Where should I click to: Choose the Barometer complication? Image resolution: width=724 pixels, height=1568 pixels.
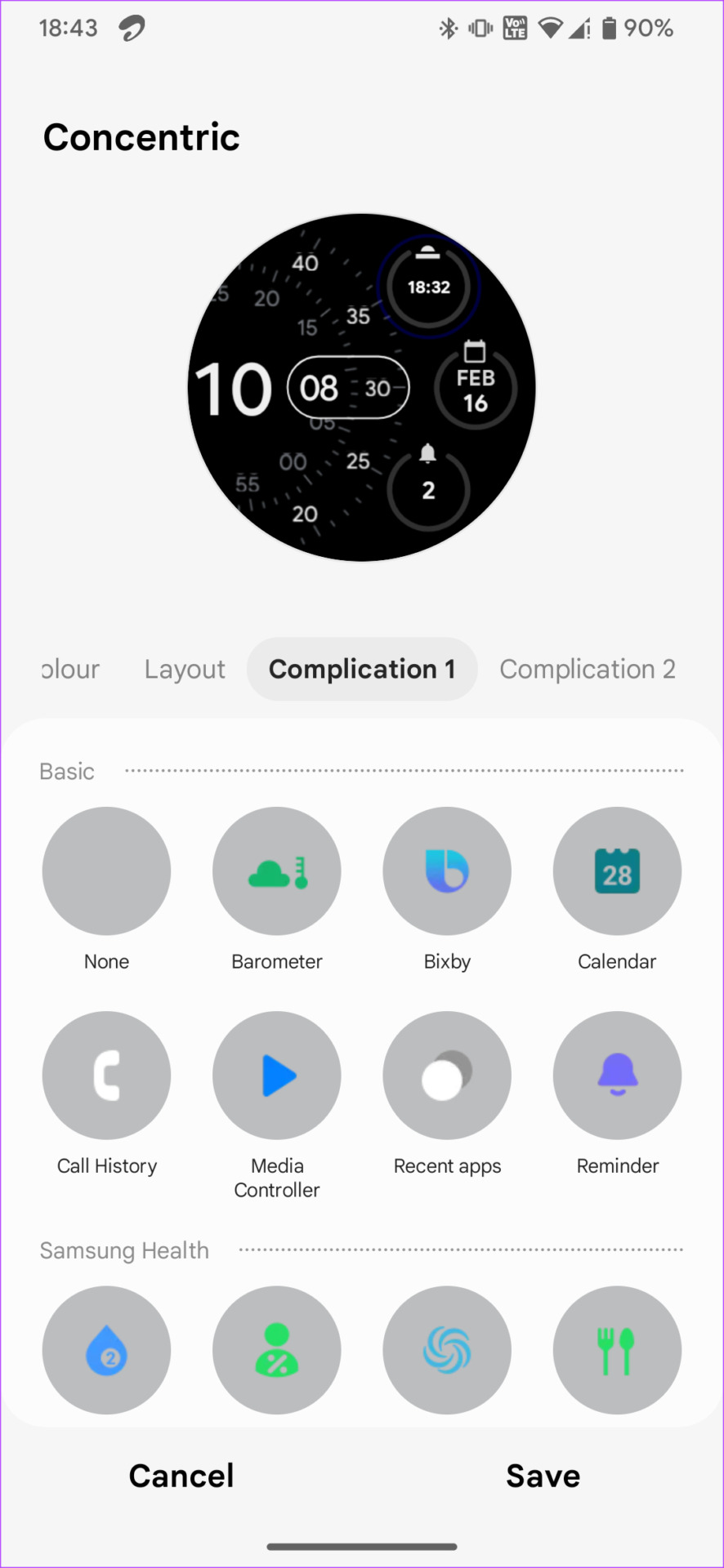click(277, 871)
